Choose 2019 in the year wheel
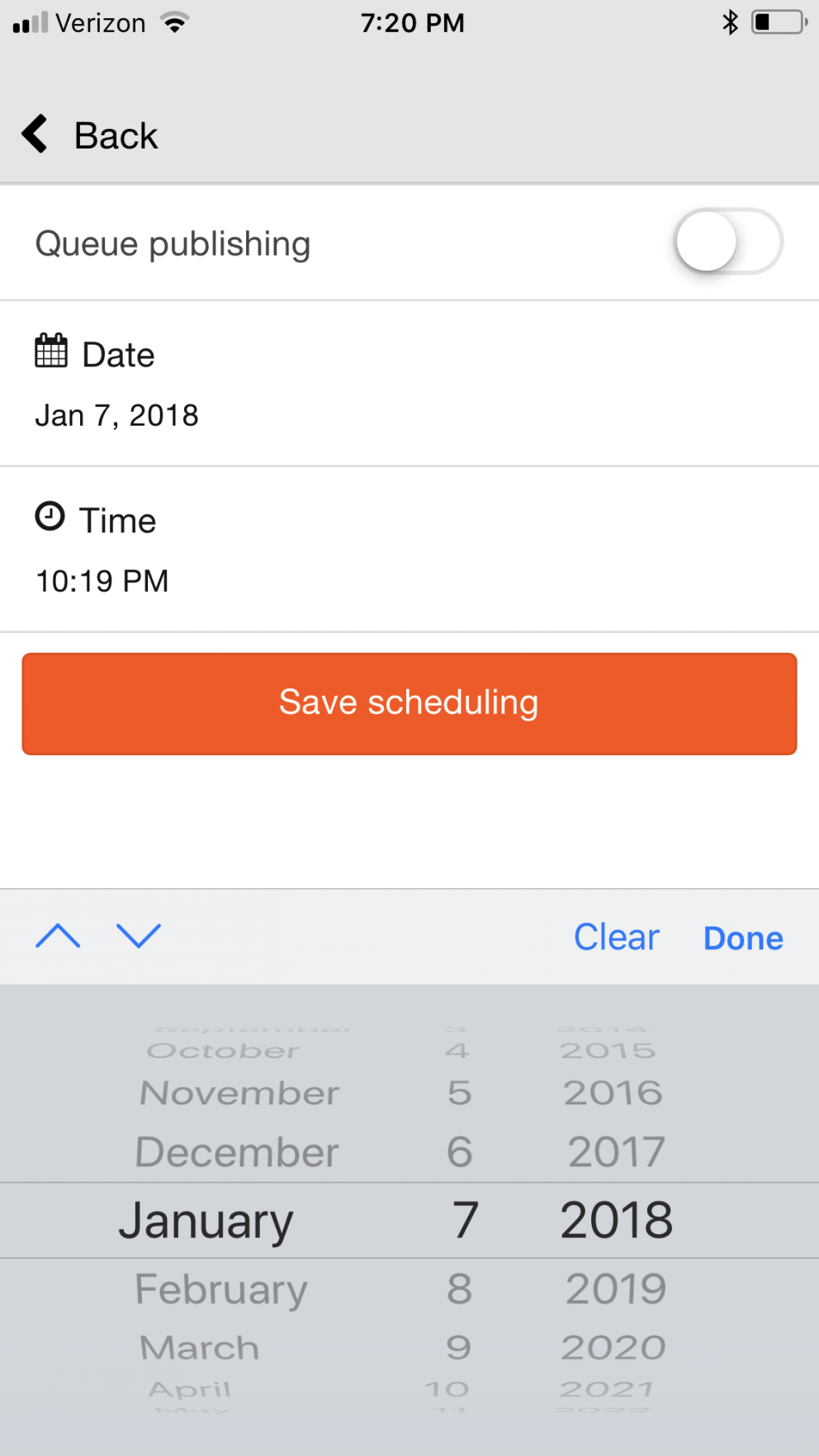Viewport: 819px width, 1456px height. [616, 1288]
